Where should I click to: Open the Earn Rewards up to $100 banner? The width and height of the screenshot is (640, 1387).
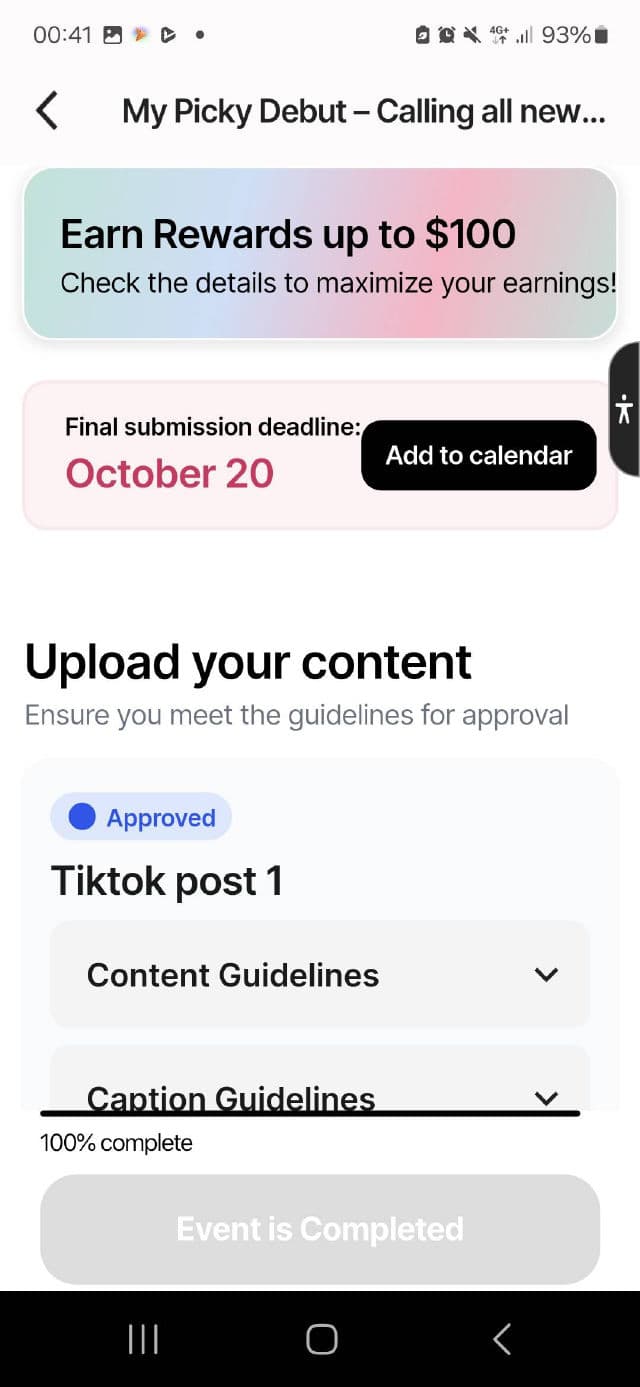[x=320, y=254]
